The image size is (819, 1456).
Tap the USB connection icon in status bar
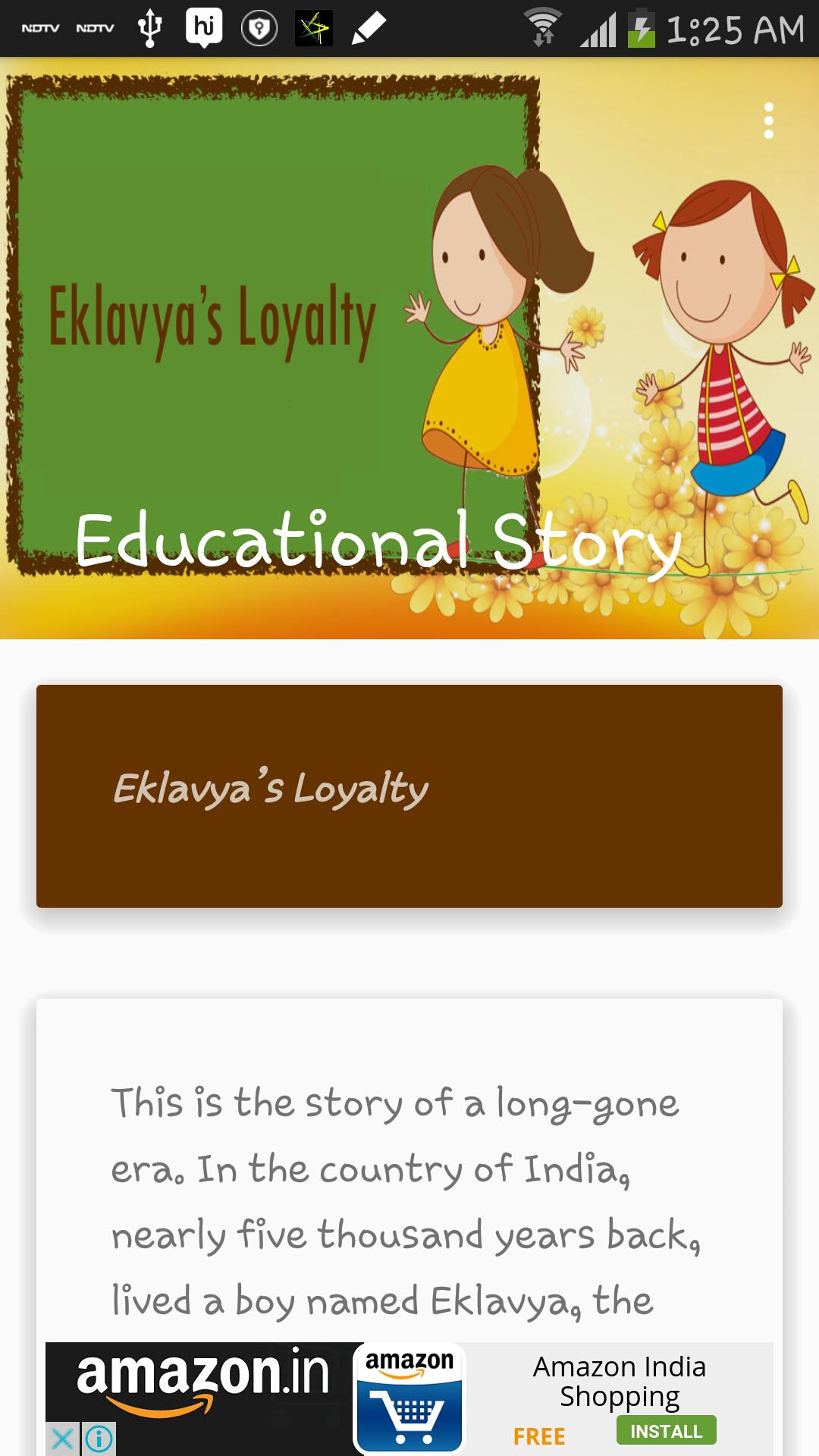coord(149,27)
